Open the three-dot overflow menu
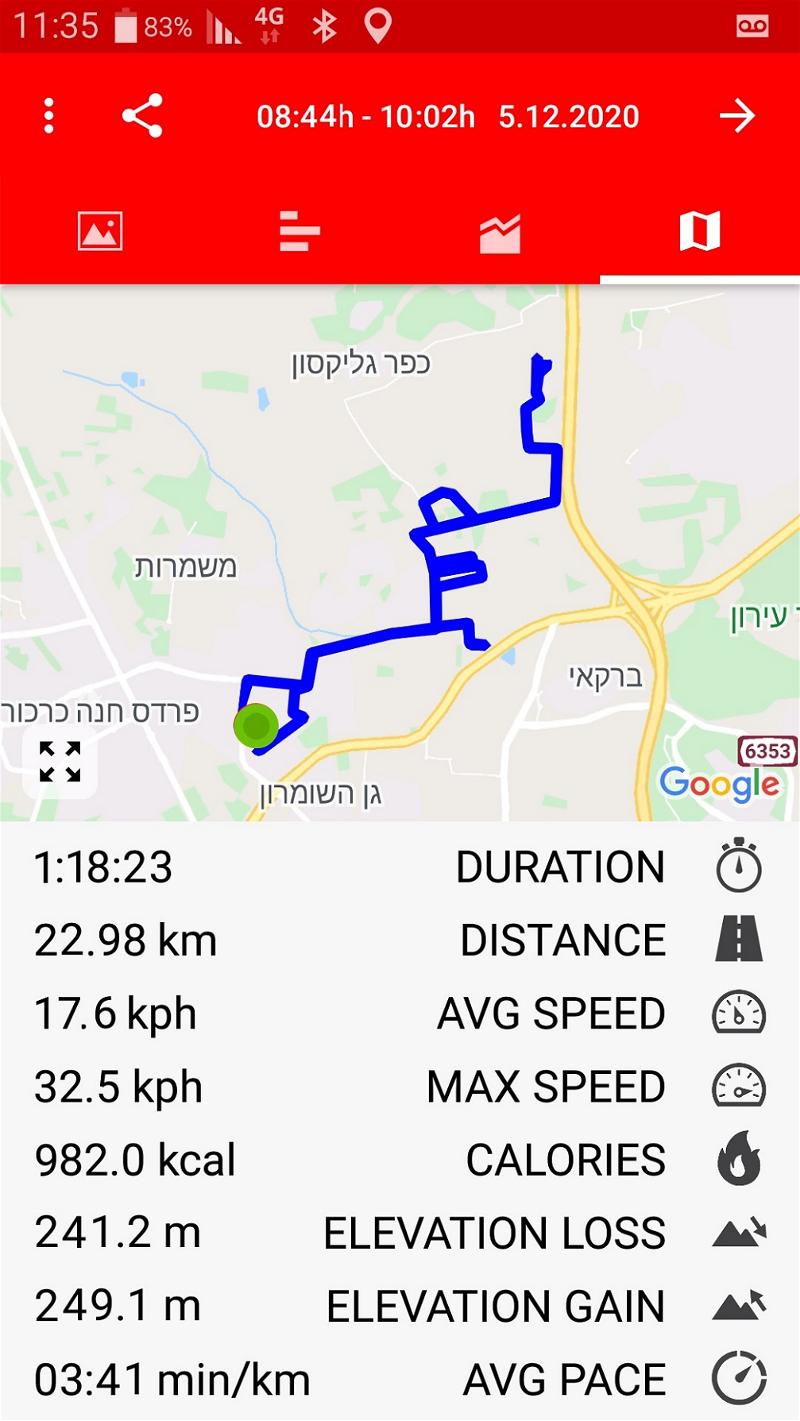This screenshot has width=800, height=1421. coord(48,116)
